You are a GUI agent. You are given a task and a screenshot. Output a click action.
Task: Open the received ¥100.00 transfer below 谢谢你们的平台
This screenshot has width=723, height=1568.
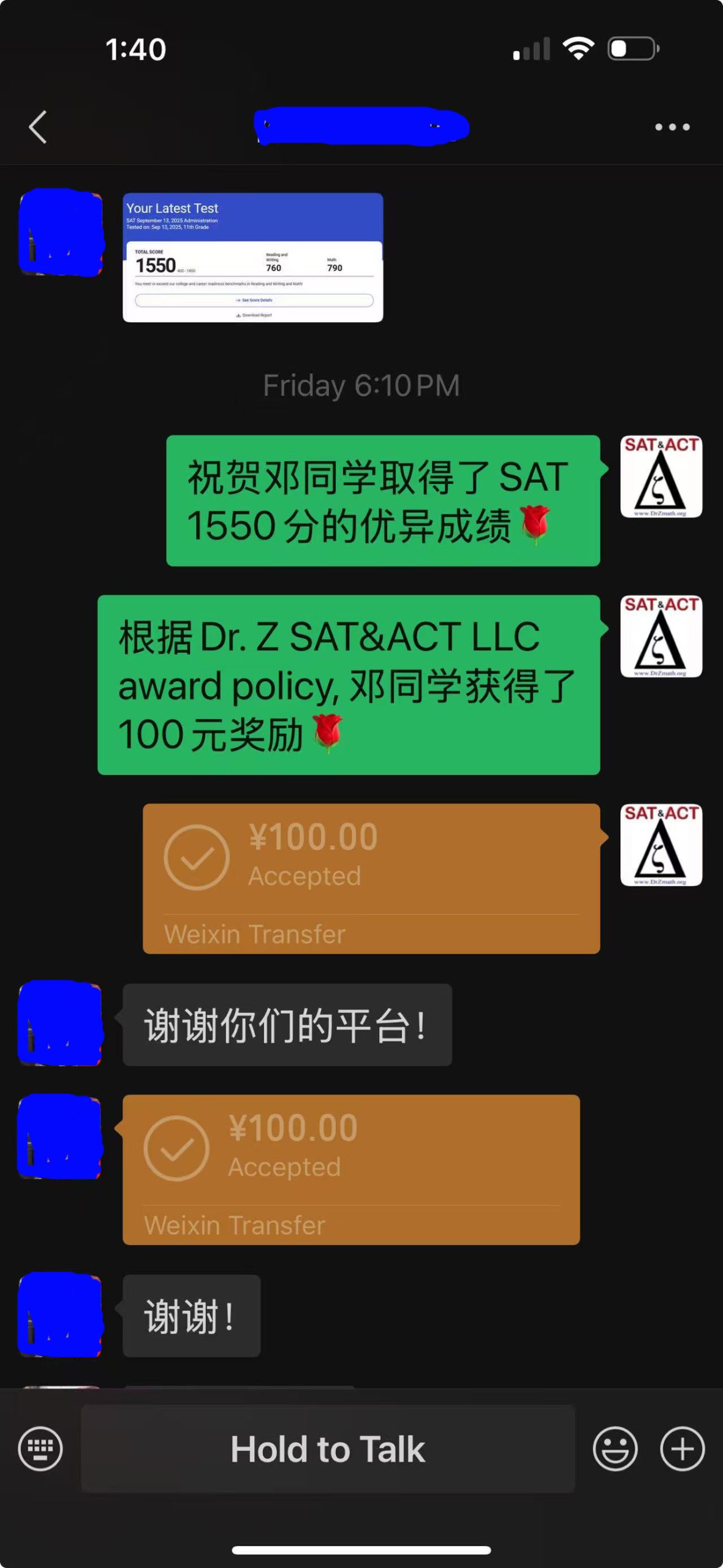coord(351,1169)
